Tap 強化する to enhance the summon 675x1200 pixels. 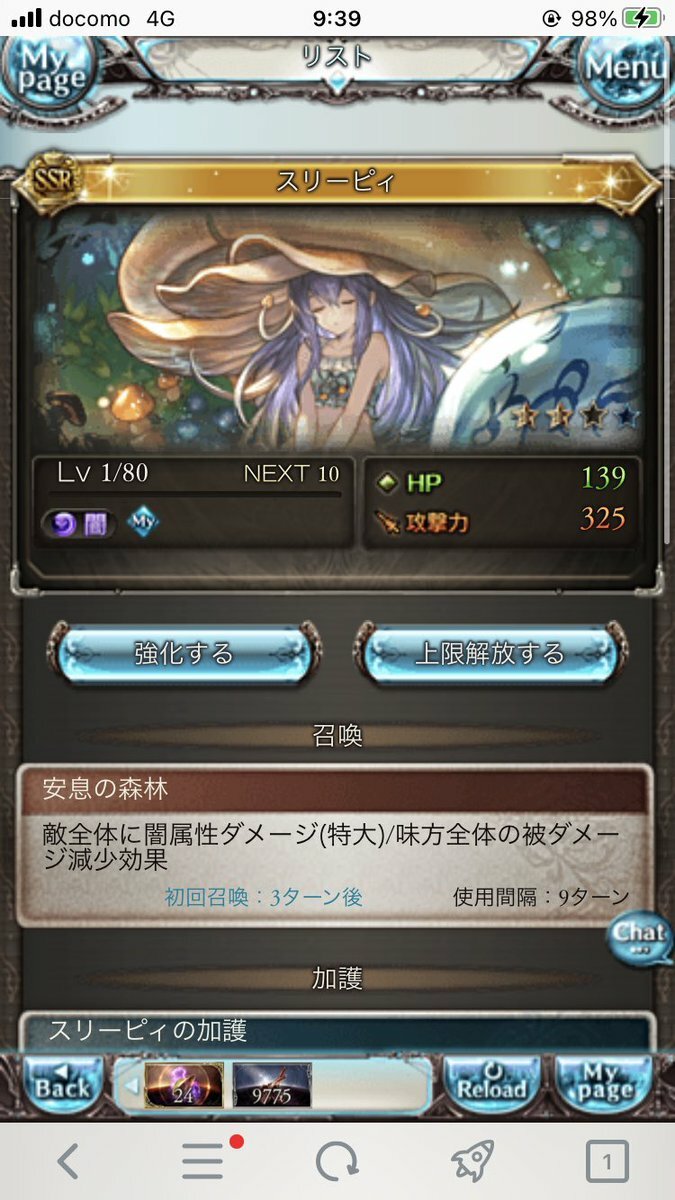click(x=184, y=653)
